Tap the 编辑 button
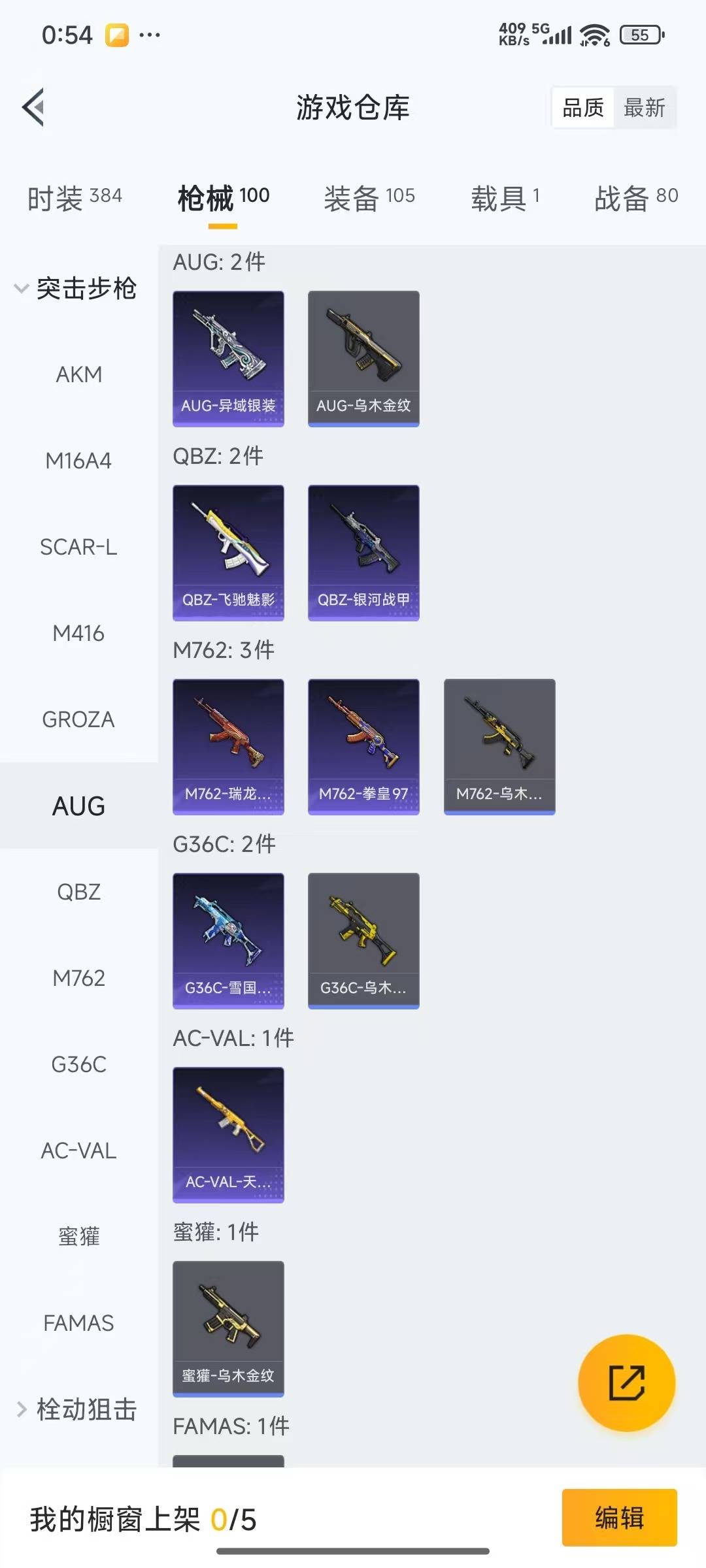This screenshot has width=706, height=1568. pos(619,1517)
